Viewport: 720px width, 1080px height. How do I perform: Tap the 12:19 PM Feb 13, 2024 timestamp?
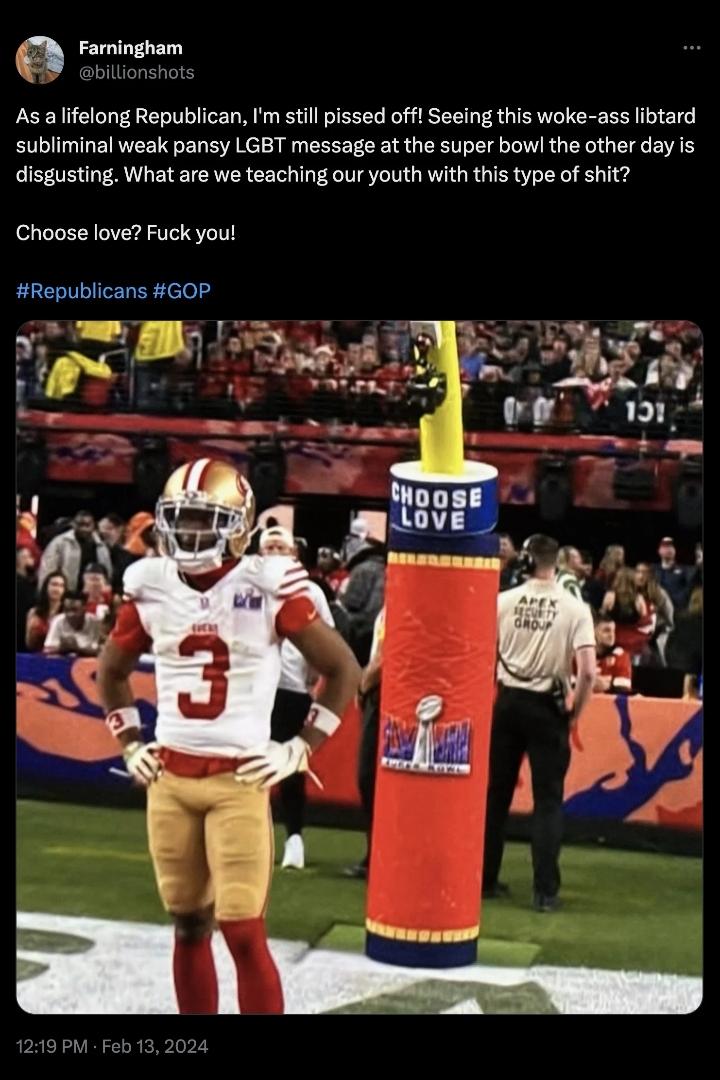coord(112,1046)
